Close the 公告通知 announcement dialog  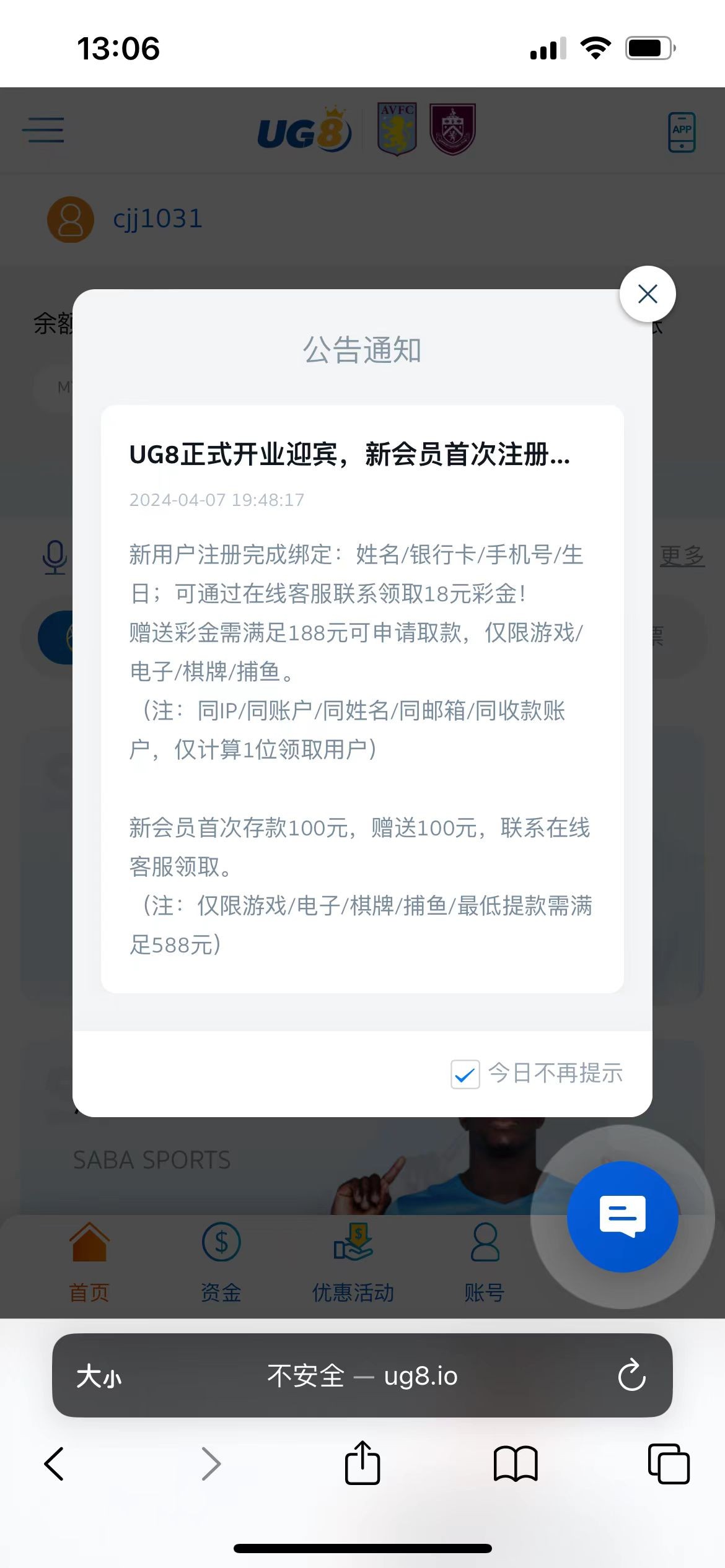[648, 294]
